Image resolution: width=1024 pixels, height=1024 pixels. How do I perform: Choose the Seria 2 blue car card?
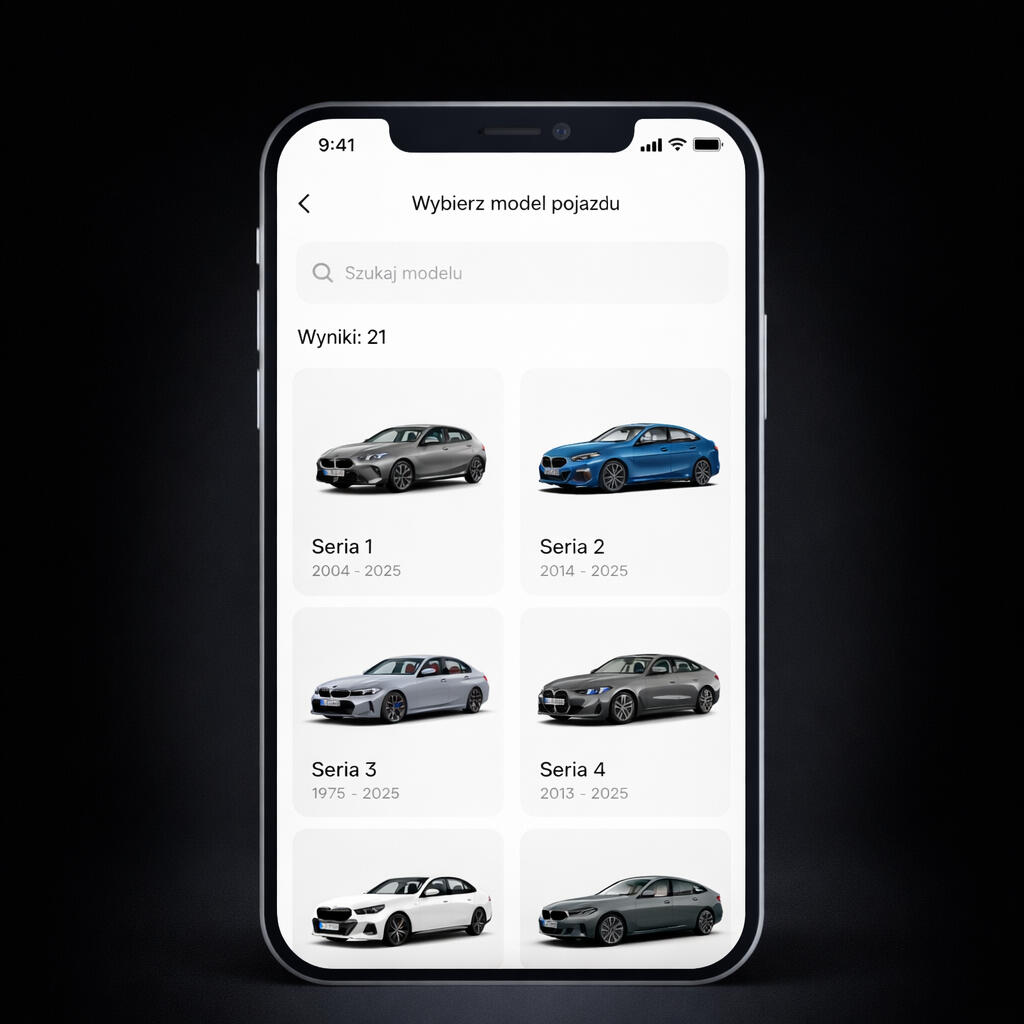626,482
